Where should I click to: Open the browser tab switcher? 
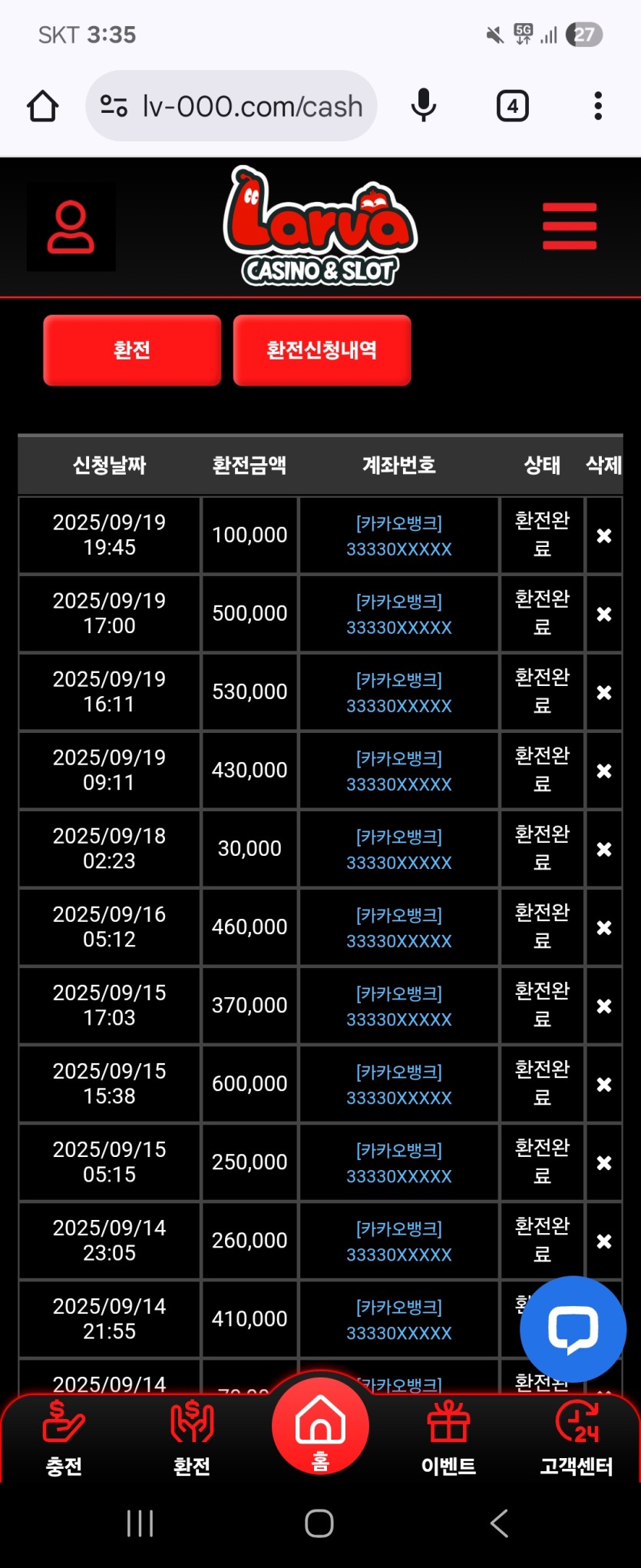point(512,106)
